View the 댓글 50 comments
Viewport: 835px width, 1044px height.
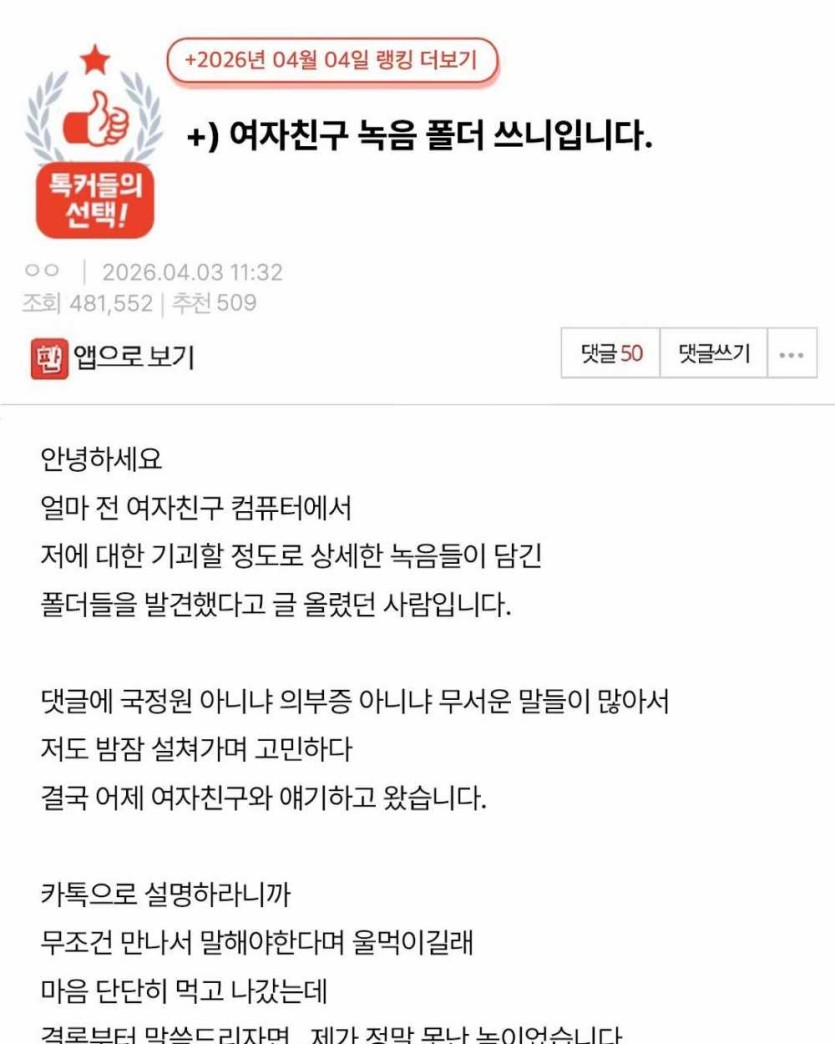[x=611, y=354]
